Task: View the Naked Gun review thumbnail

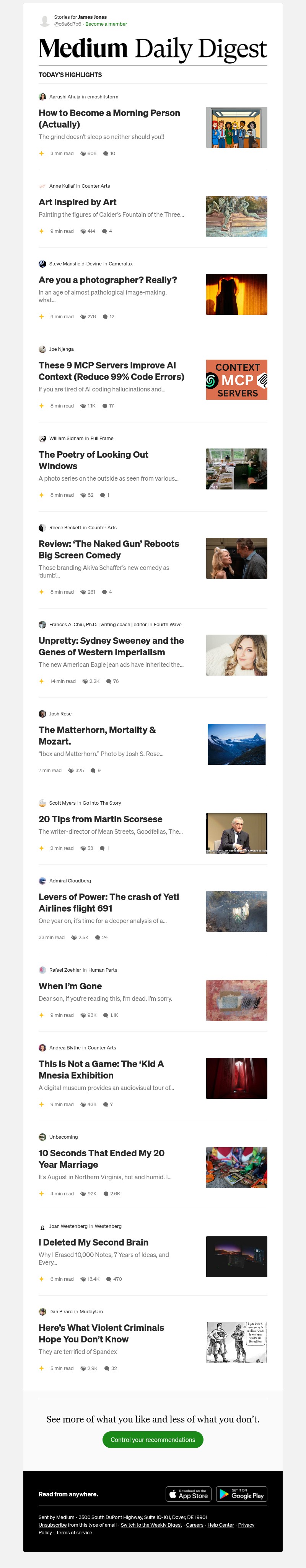Action: (236, 558)
